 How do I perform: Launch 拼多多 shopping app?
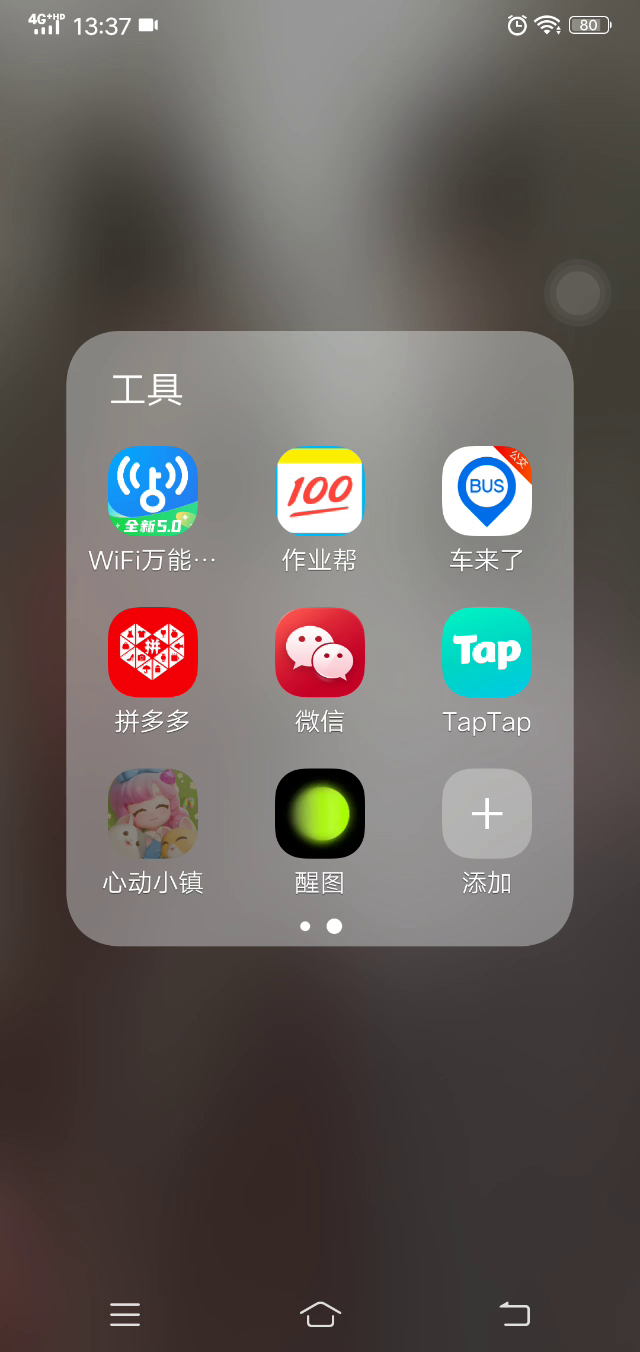click(152, 652)
